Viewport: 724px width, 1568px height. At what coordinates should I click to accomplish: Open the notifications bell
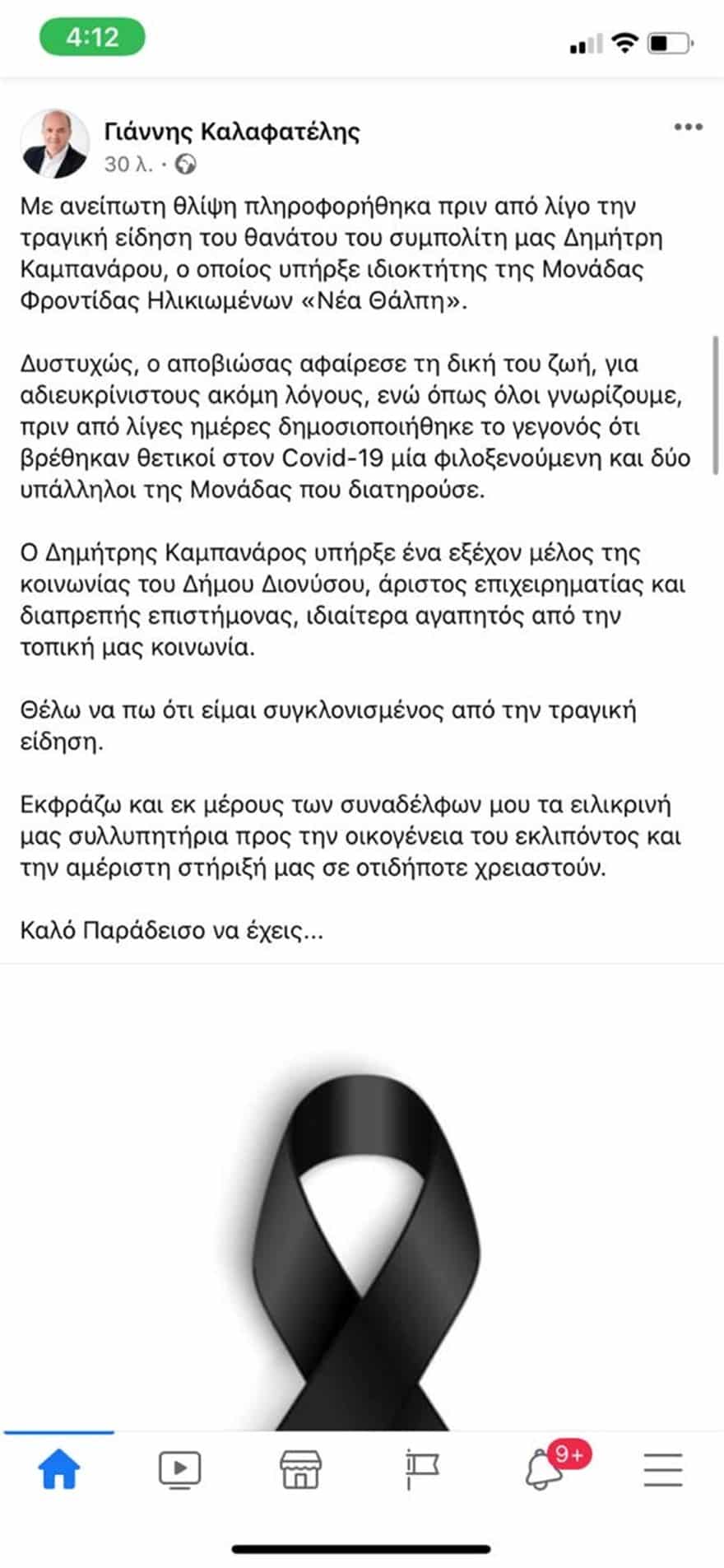coord(545,1468)
